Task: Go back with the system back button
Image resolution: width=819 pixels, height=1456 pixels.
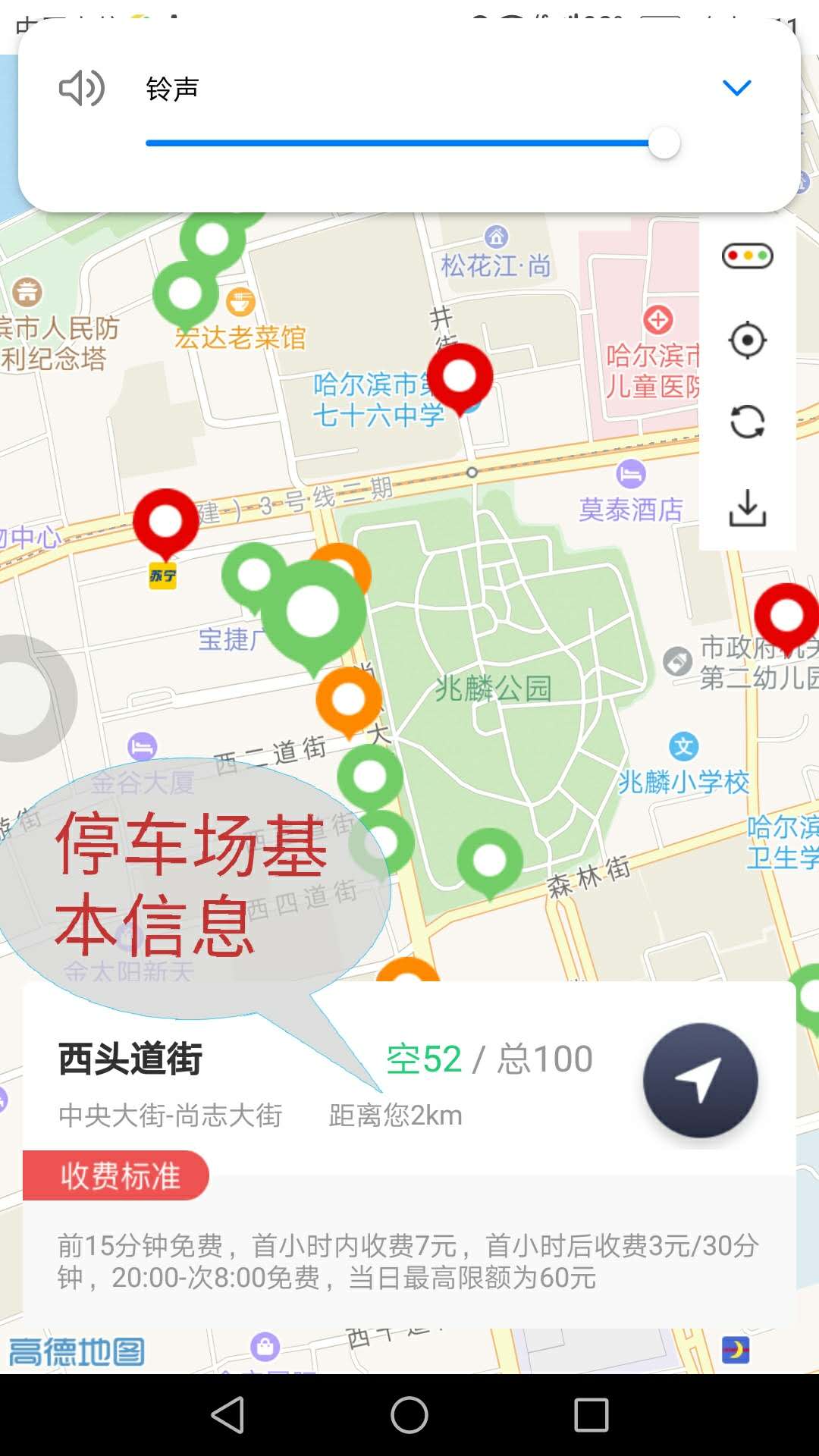Action: [227, 1415]
